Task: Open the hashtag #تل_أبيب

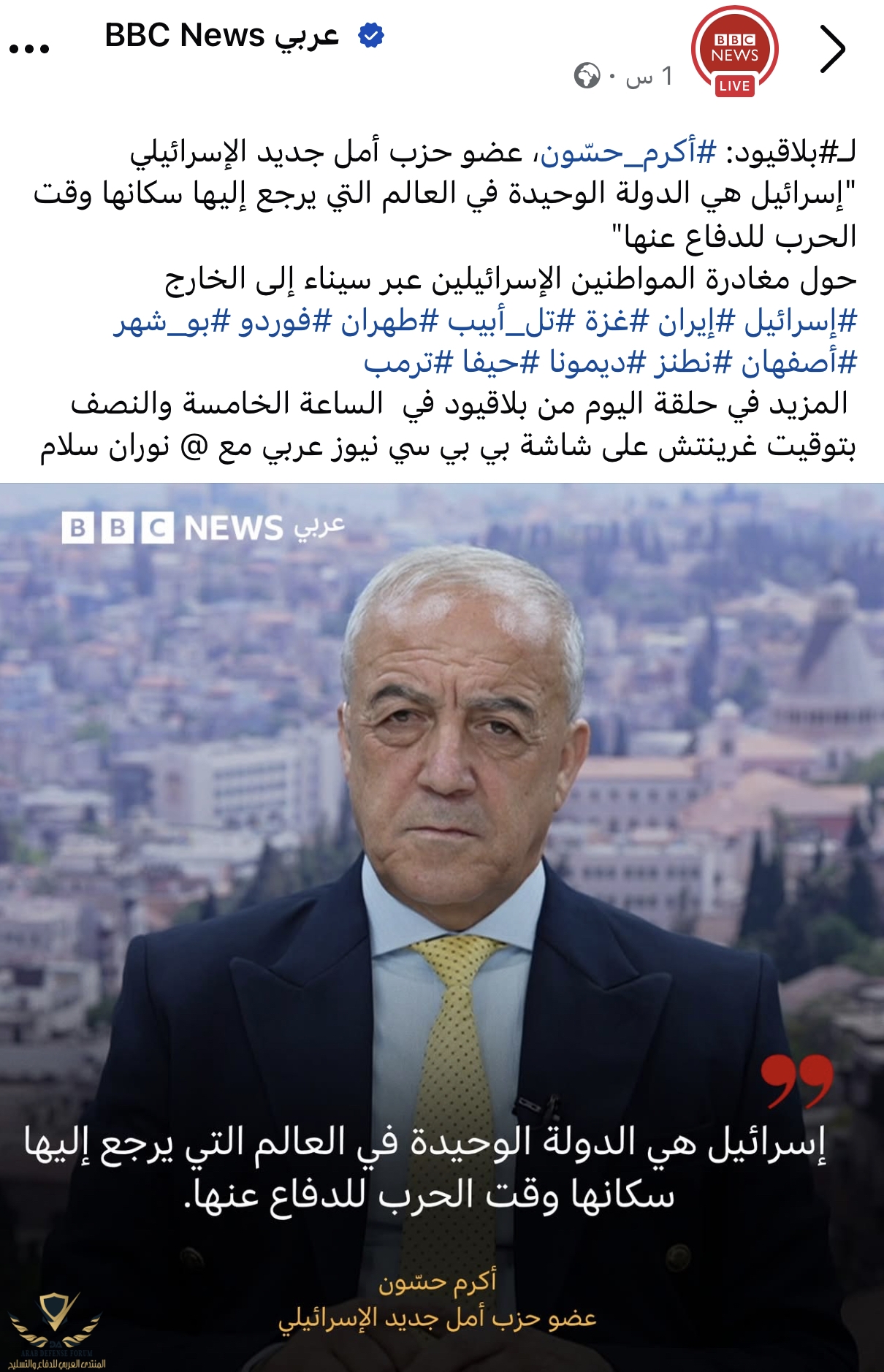Action: click(x=511, y=321)
